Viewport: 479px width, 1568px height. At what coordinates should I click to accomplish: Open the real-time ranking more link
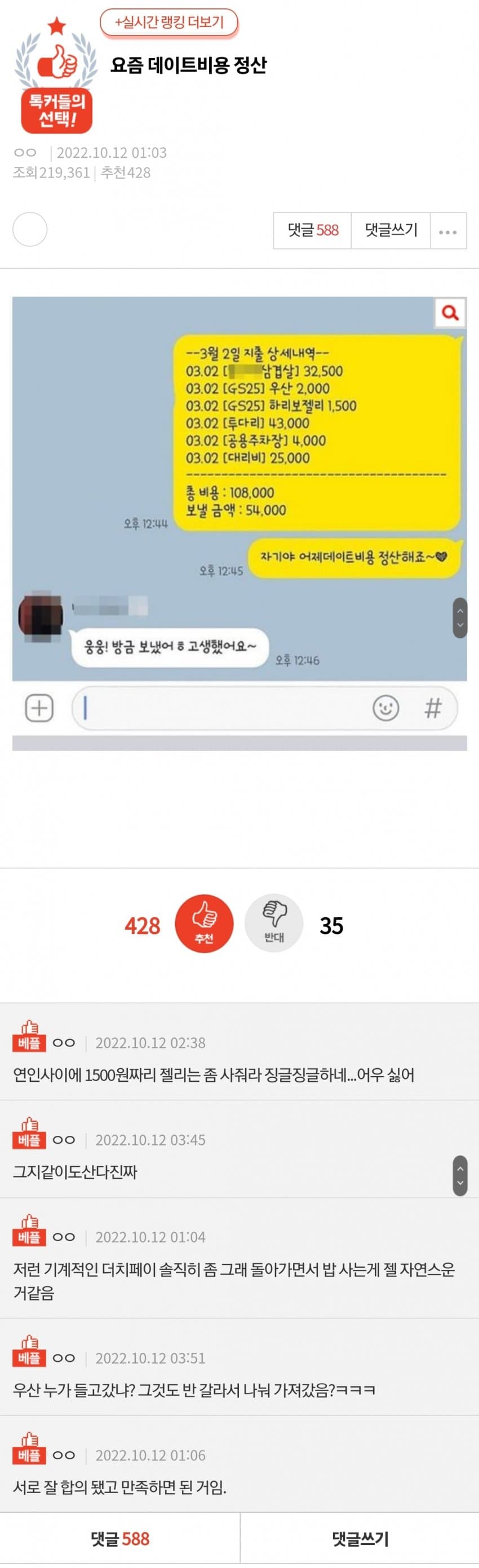click(x=168, y=23)
